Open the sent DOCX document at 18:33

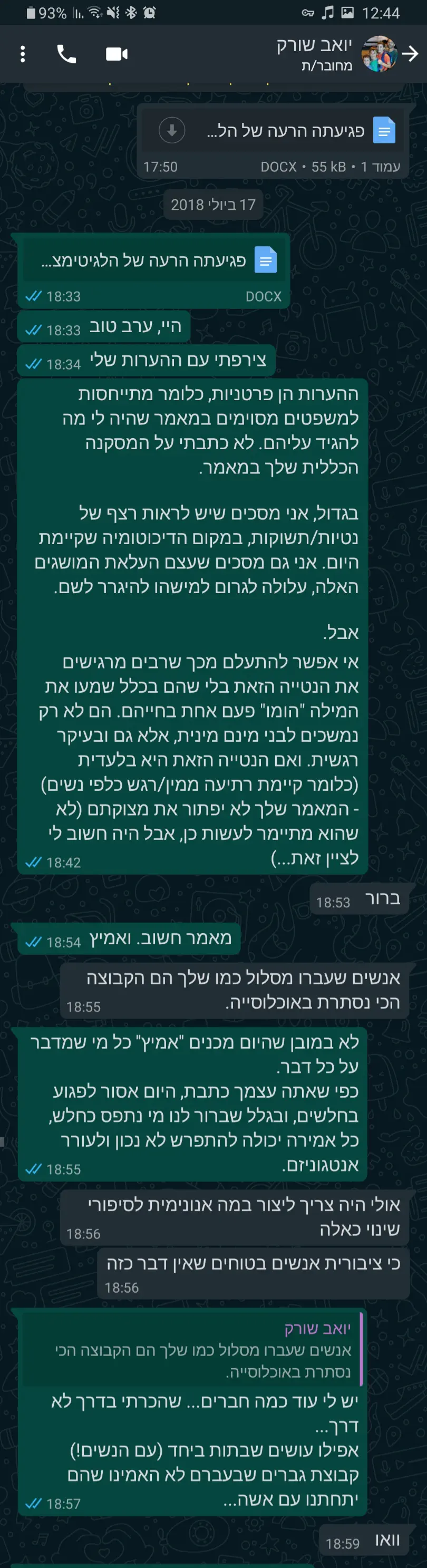coord(152,261)
